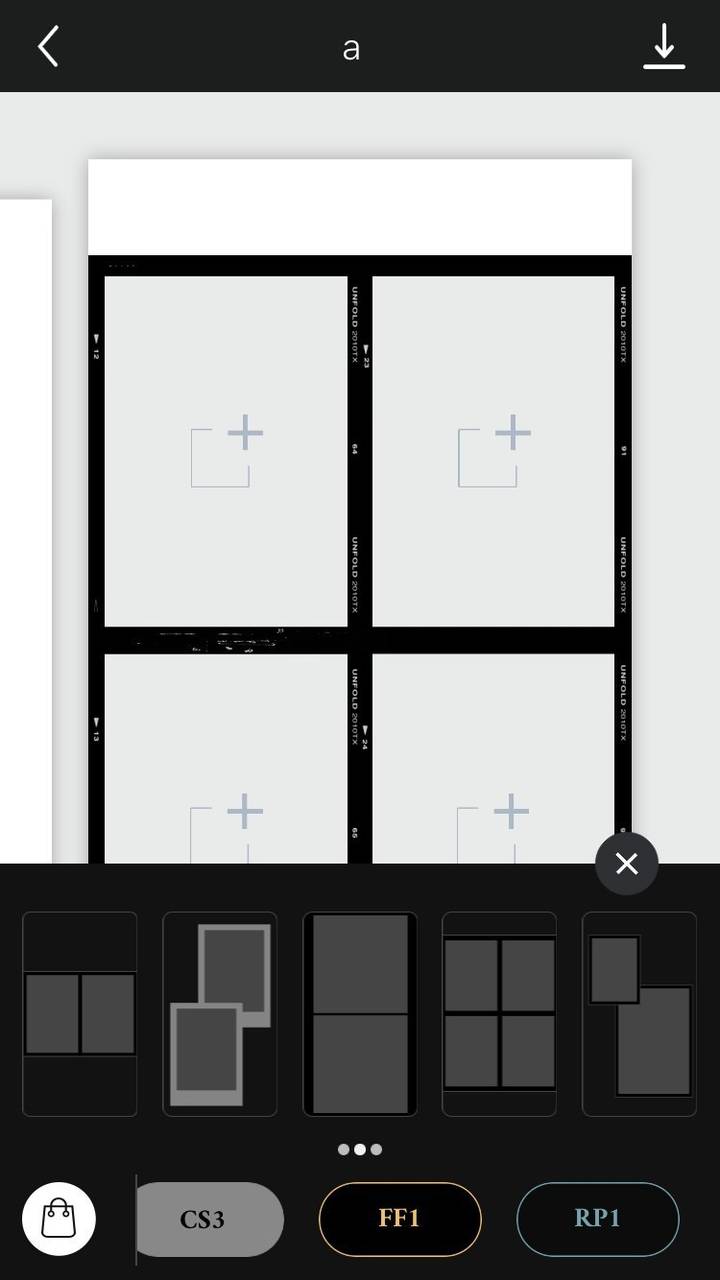Select the two side-by-side frames template

point(80,1014)
